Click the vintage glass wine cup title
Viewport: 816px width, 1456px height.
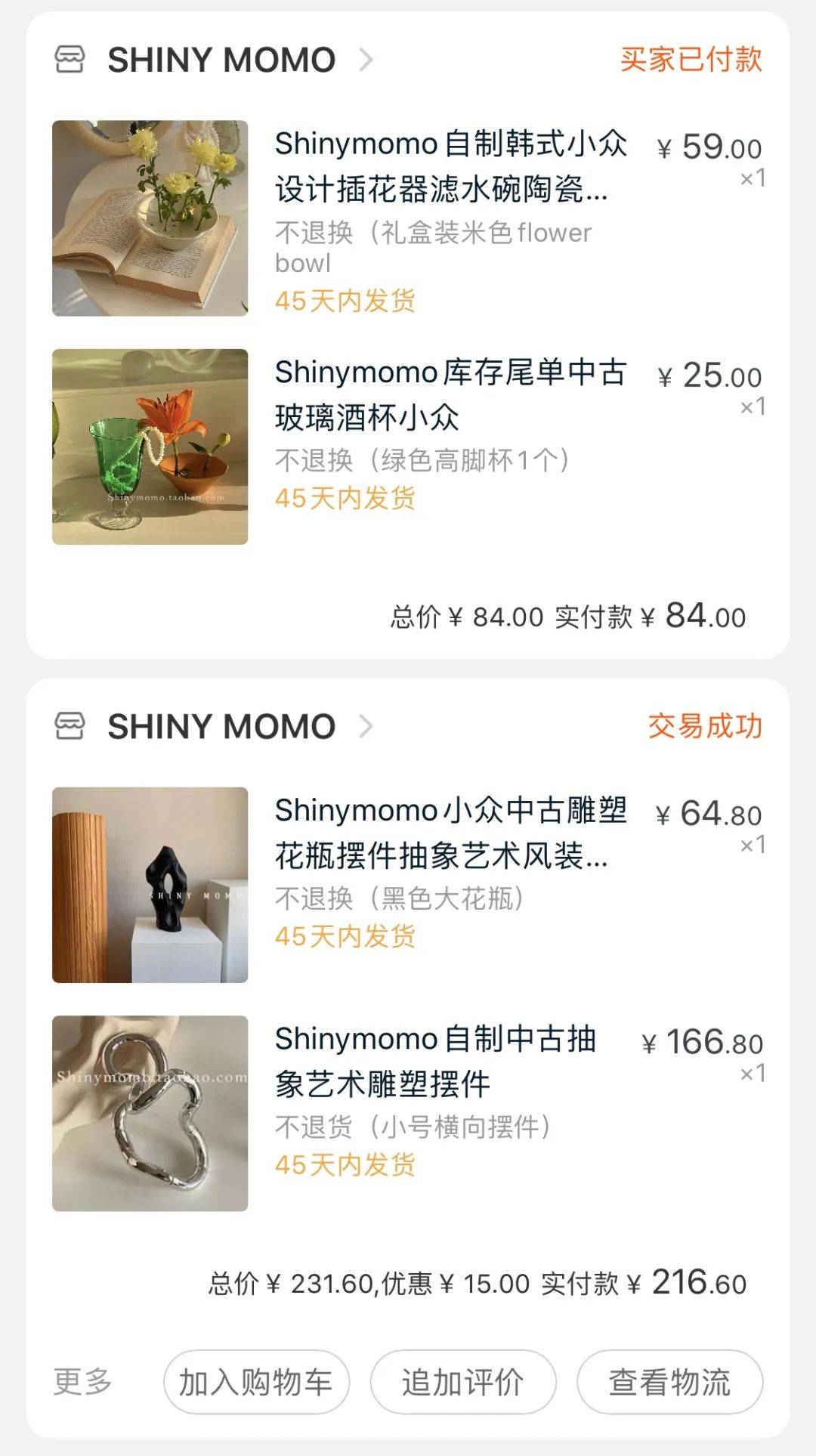450,394
